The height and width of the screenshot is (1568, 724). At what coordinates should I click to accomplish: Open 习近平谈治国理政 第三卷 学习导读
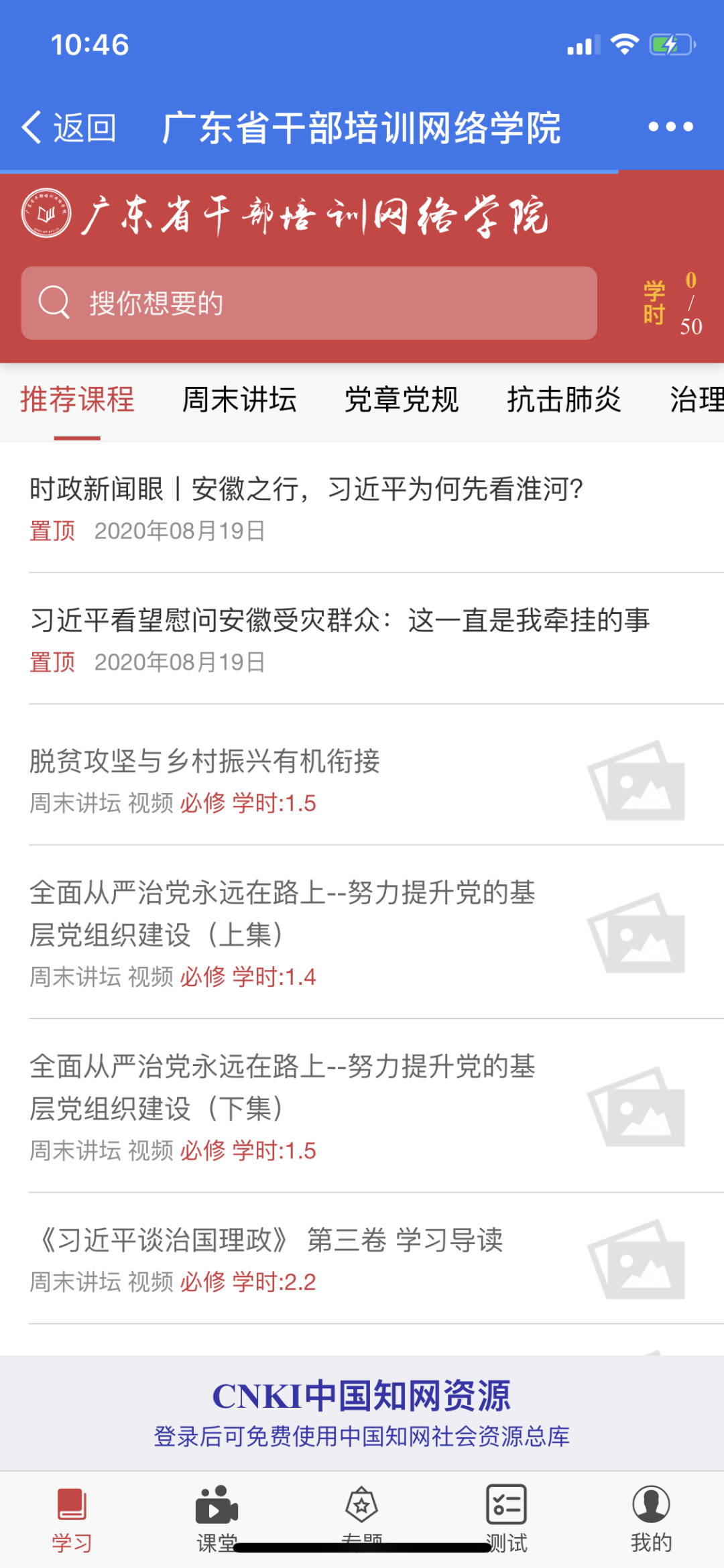click(x=362, y=1259)
